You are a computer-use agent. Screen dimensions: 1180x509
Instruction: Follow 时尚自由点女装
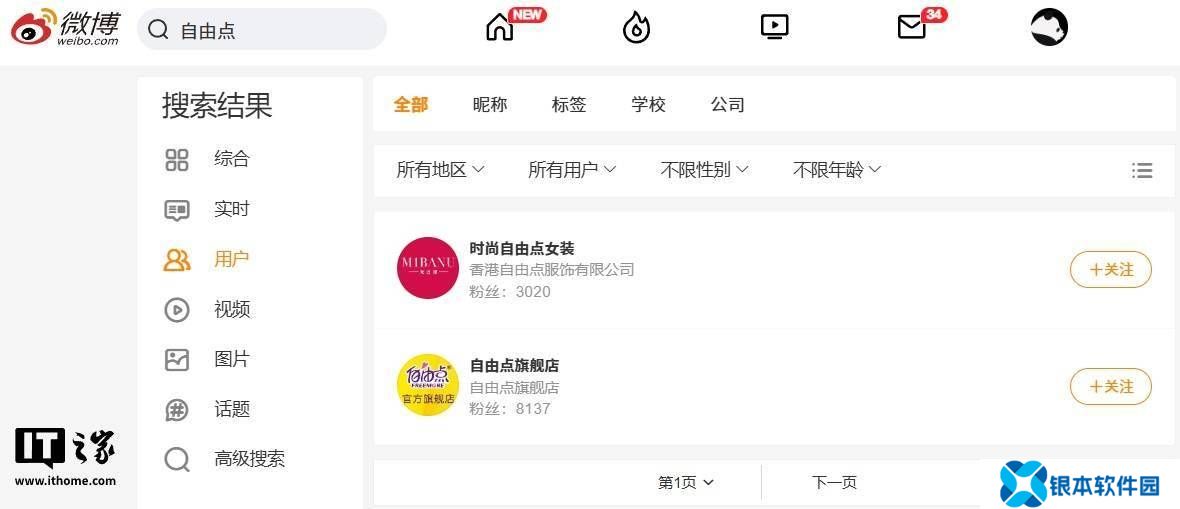pos(1110,270)
